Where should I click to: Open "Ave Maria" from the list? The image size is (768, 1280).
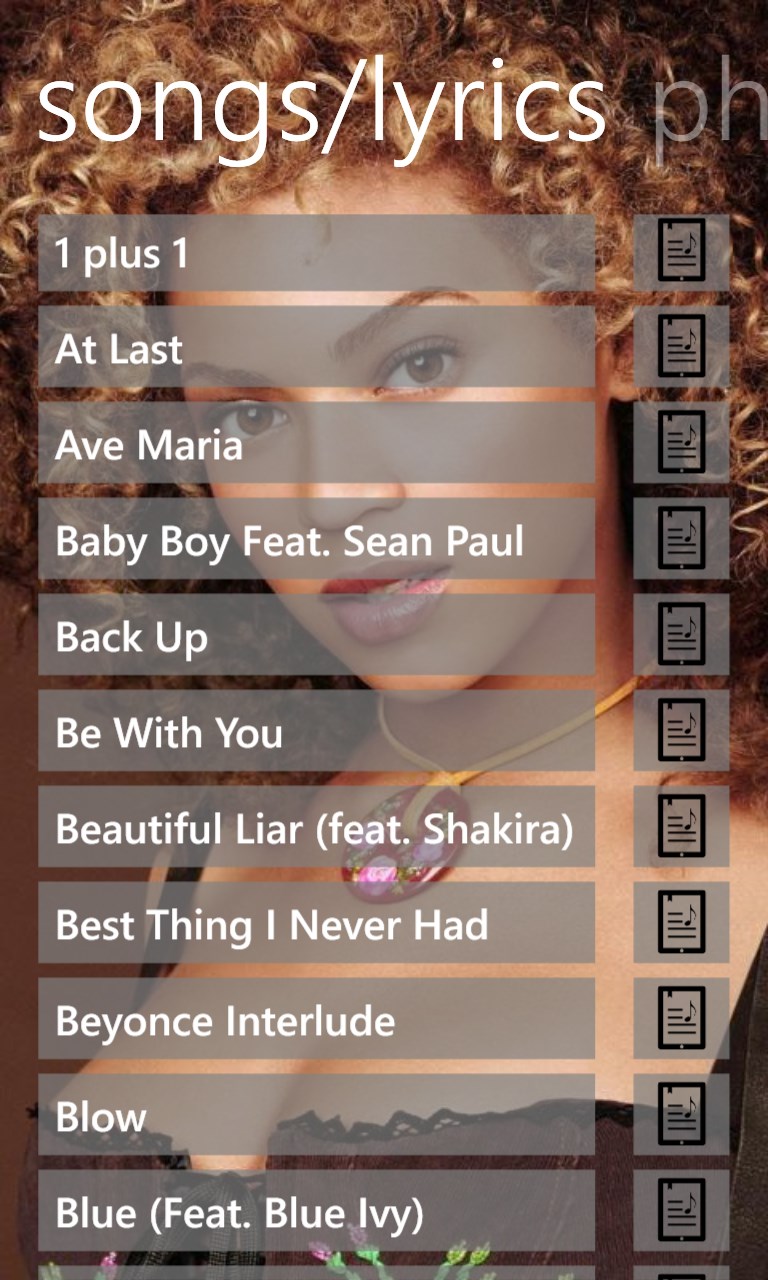tap(316, 445)
